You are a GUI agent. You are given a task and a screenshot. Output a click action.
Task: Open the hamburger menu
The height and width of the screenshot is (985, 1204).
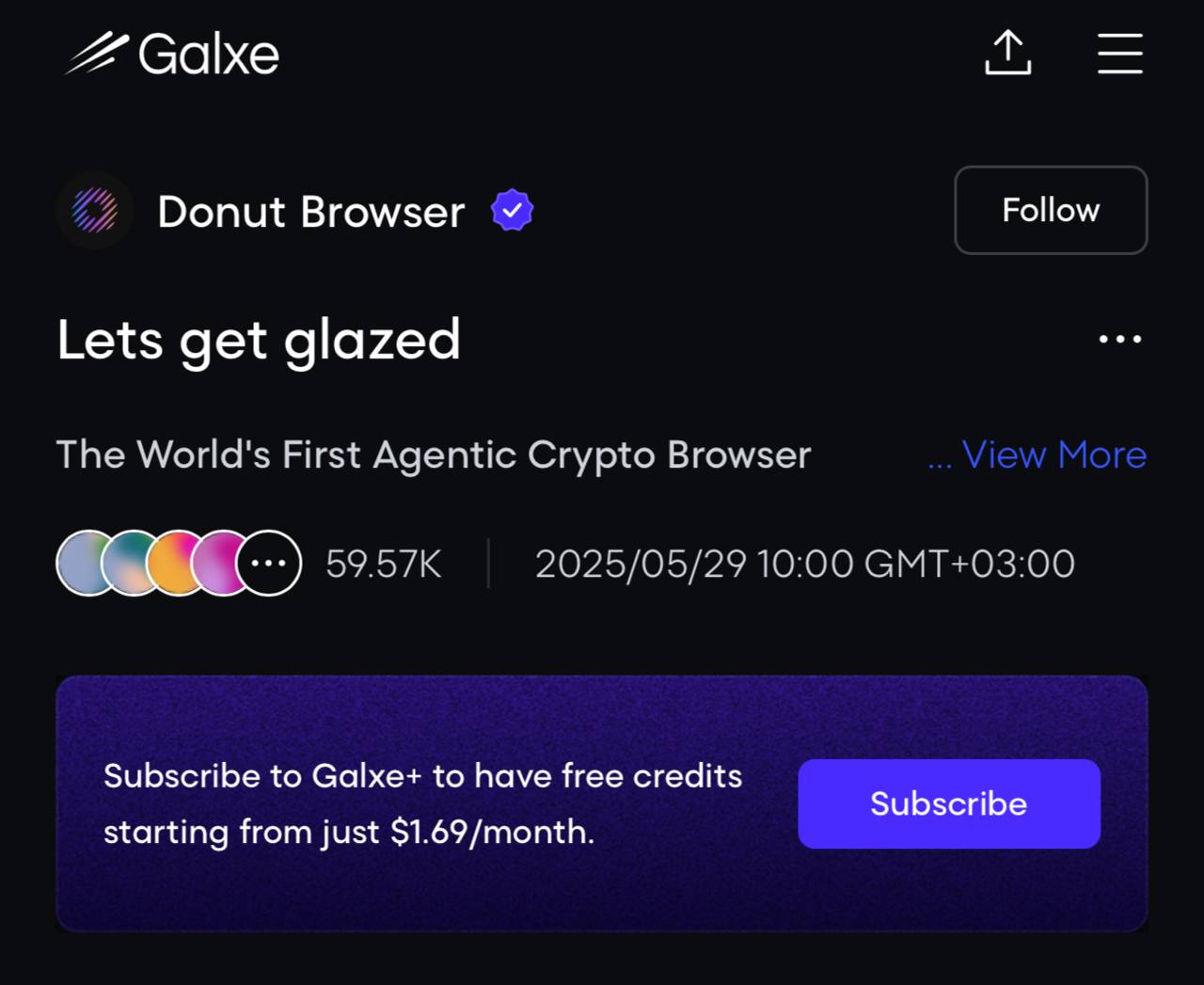click(1119, 53)
